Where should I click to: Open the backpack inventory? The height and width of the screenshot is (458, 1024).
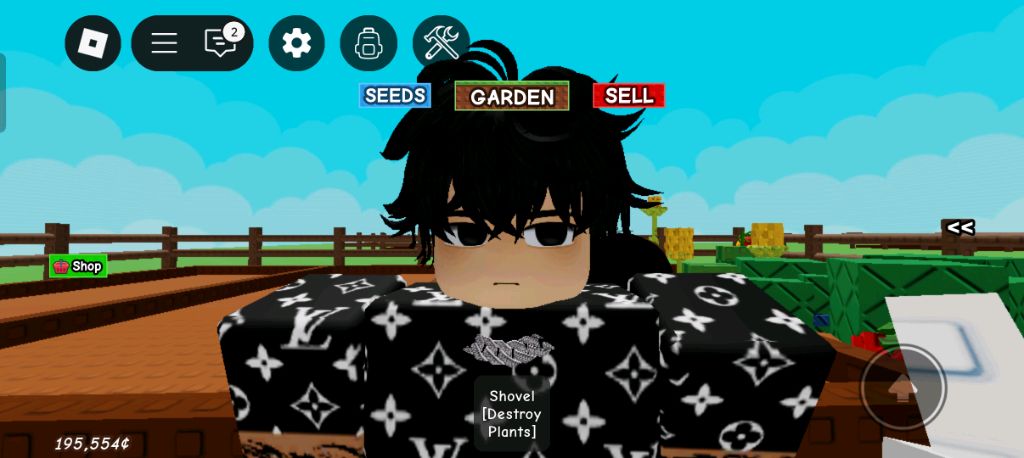(x=368, y=43)
